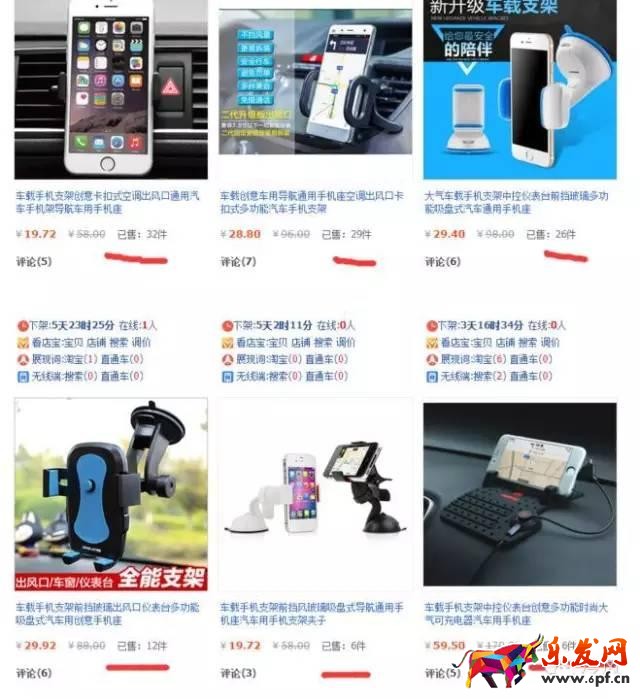Image resolution: width=640 pixels, height=699 pixels.
Task: View 评论(5) for the ¥19.72 air-vent holder
Action: point(33,262)
